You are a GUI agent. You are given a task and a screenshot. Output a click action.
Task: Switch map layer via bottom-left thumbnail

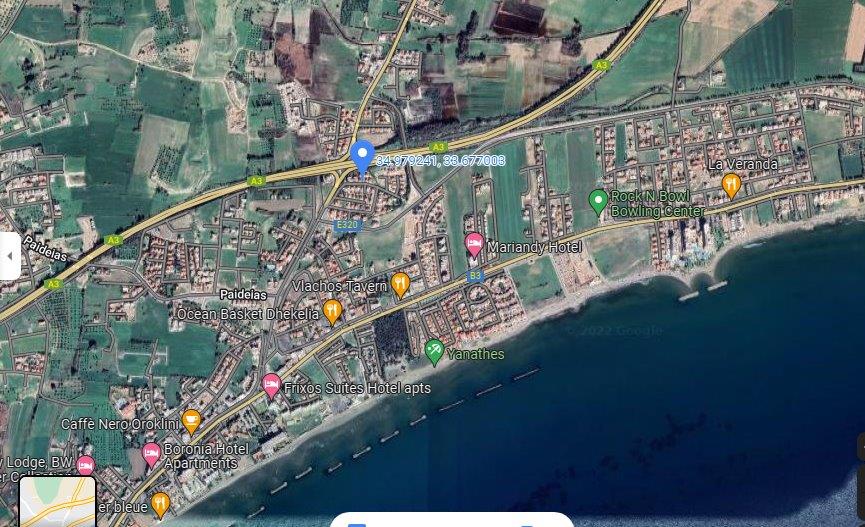(x=58, y=501)
